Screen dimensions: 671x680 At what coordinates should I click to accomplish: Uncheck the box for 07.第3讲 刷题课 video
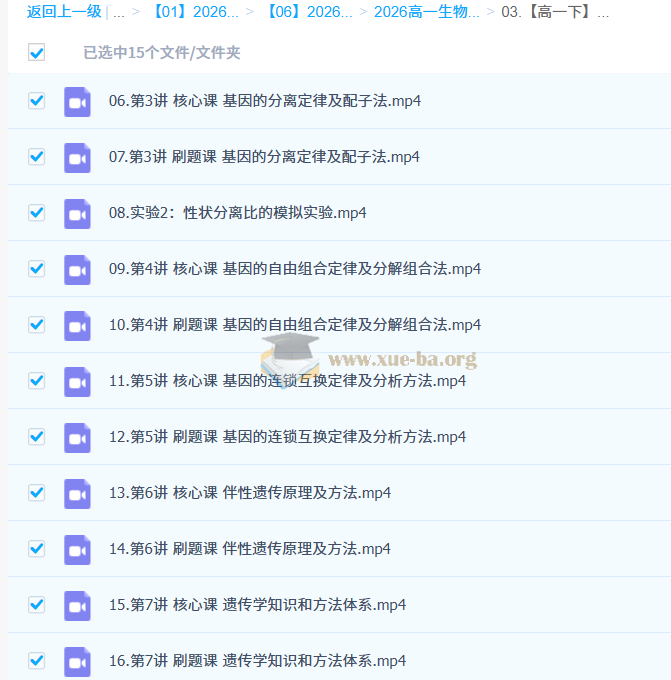click(x=37, y=157)
